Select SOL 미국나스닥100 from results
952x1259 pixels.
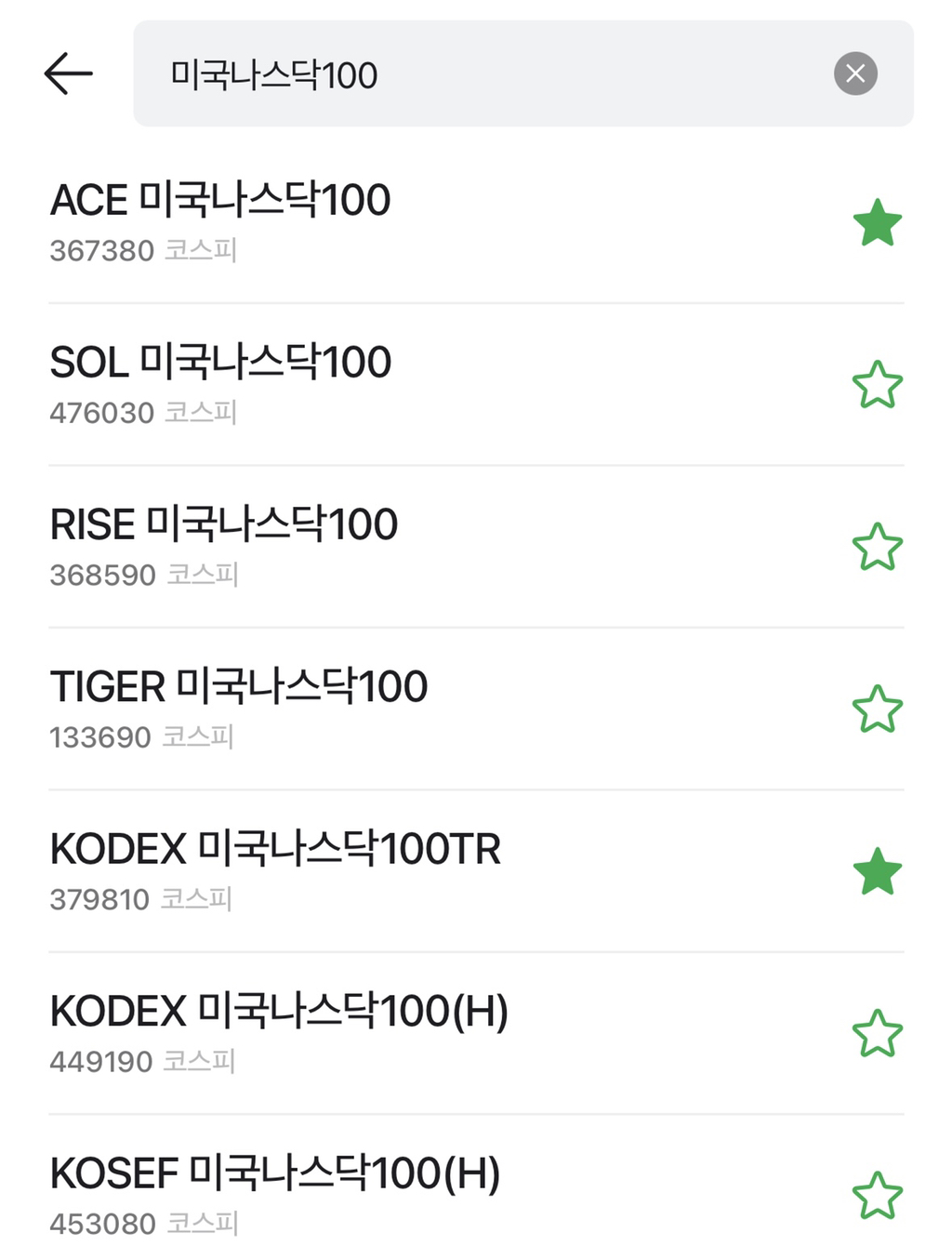pyautogui.click(x=220, y=362)
